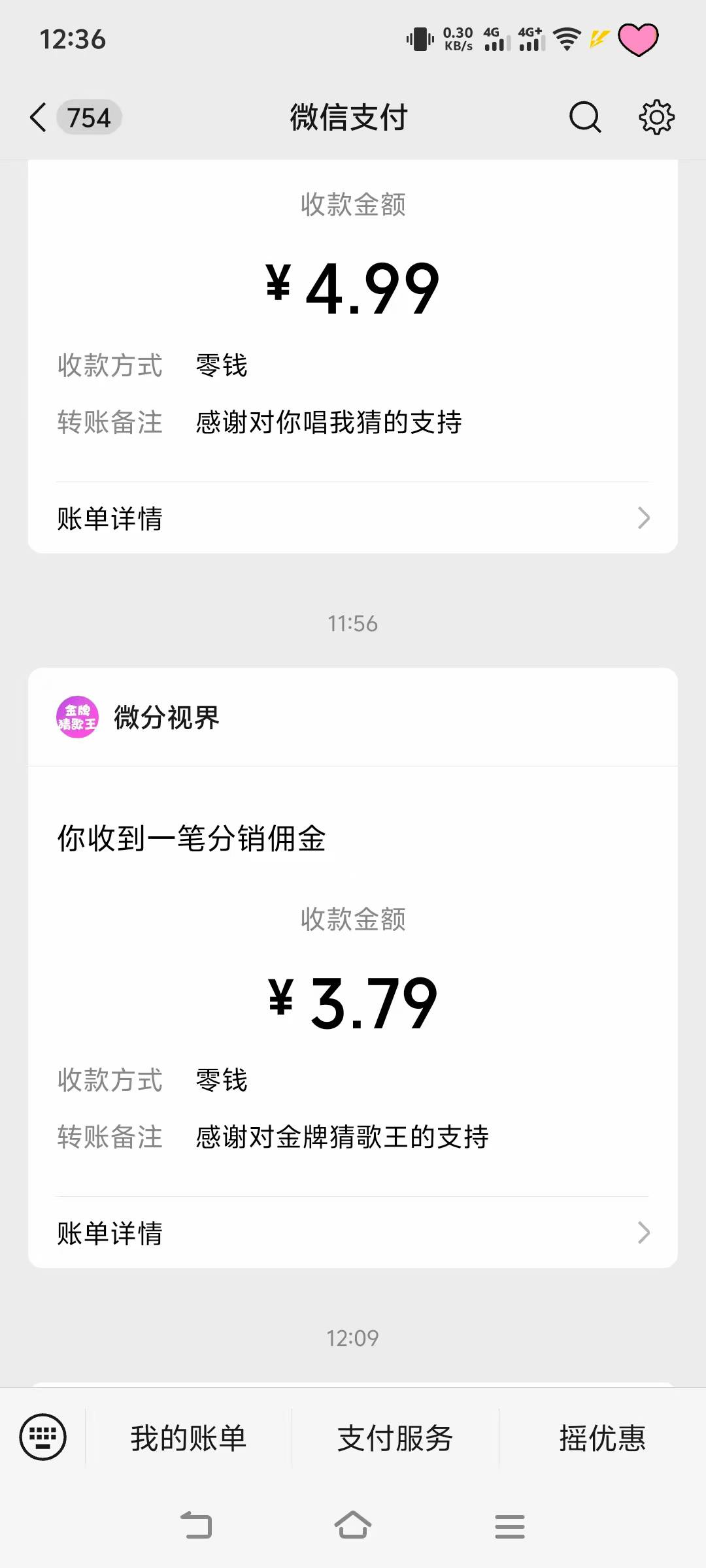The height and width of the screenshot is (1568, 706).
Task: Open 我的账单 menu
Action: coord(188,1437)
